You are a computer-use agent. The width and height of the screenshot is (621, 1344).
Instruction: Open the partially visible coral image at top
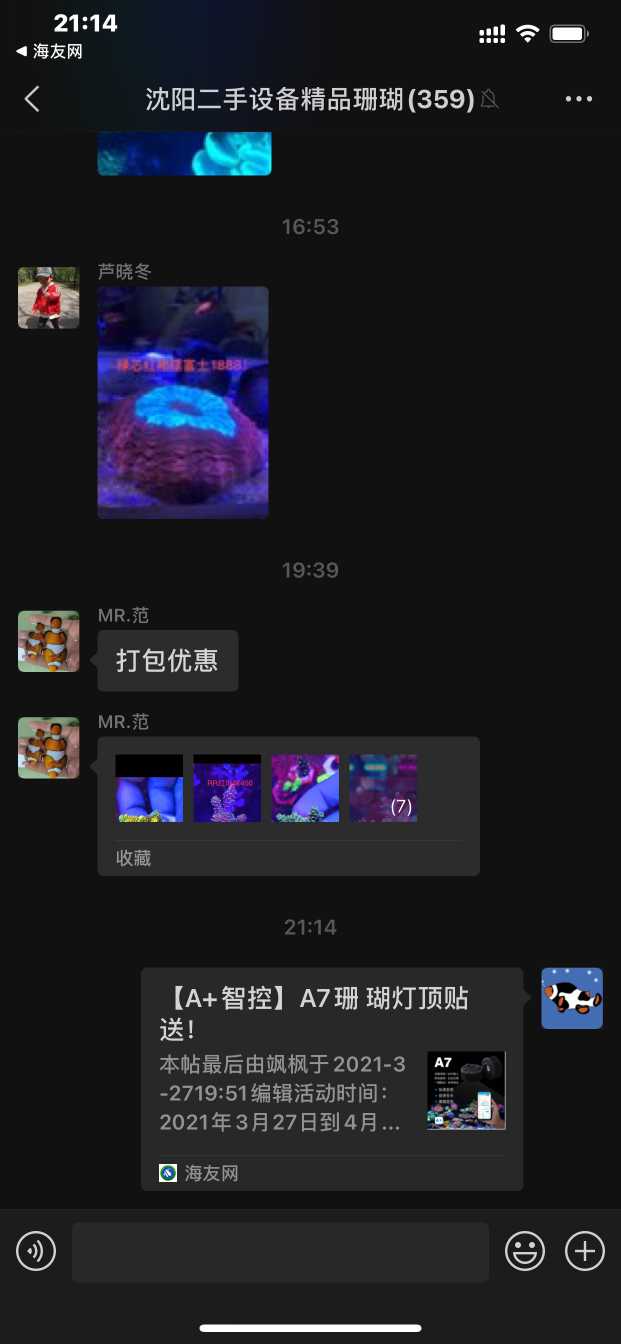click(184, 153)
